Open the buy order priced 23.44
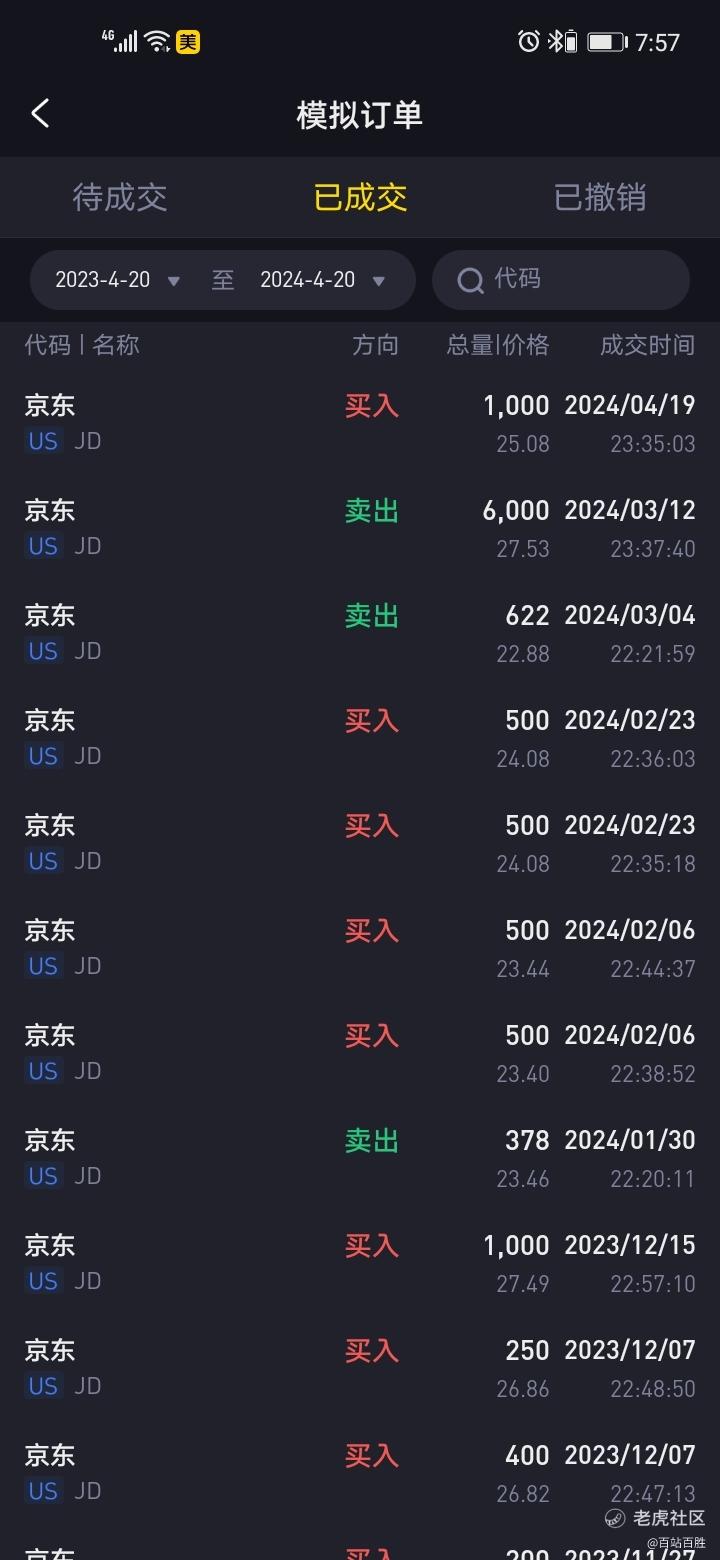This screenshot has width=720, height=1560. pos(360,948)
